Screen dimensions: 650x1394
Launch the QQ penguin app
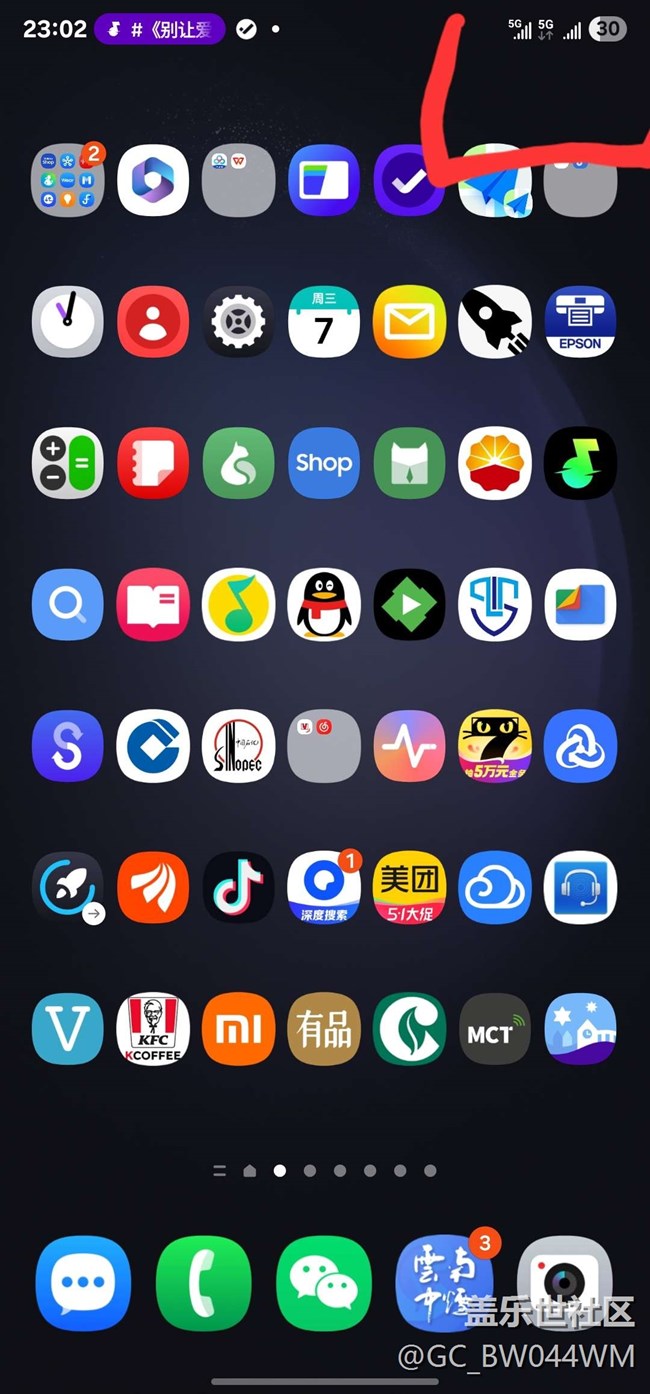click(323, 604)
